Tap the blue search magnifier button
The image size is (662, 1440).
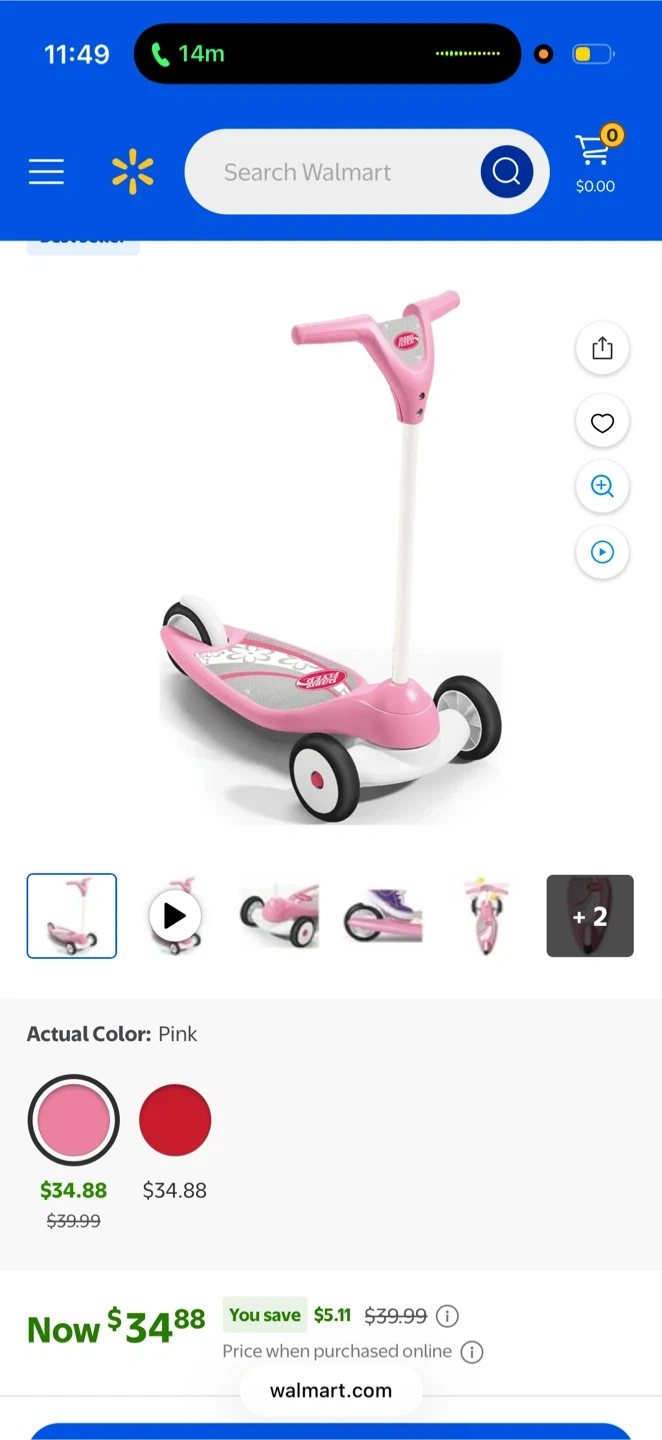coord(506,172)
